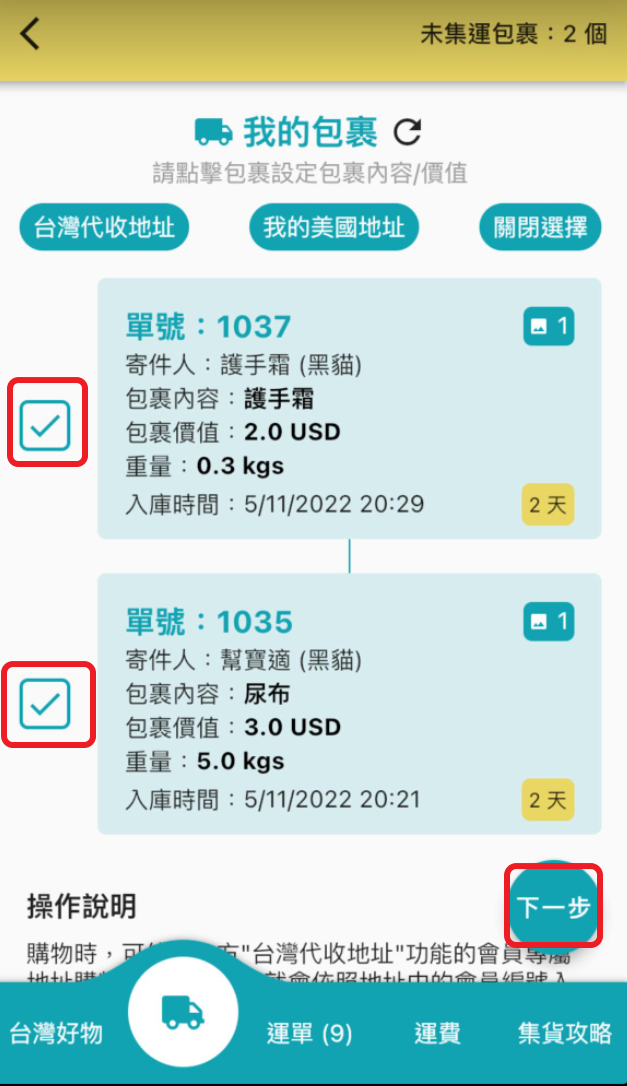Refresh the 我的包裹 list

pos(407,132)
